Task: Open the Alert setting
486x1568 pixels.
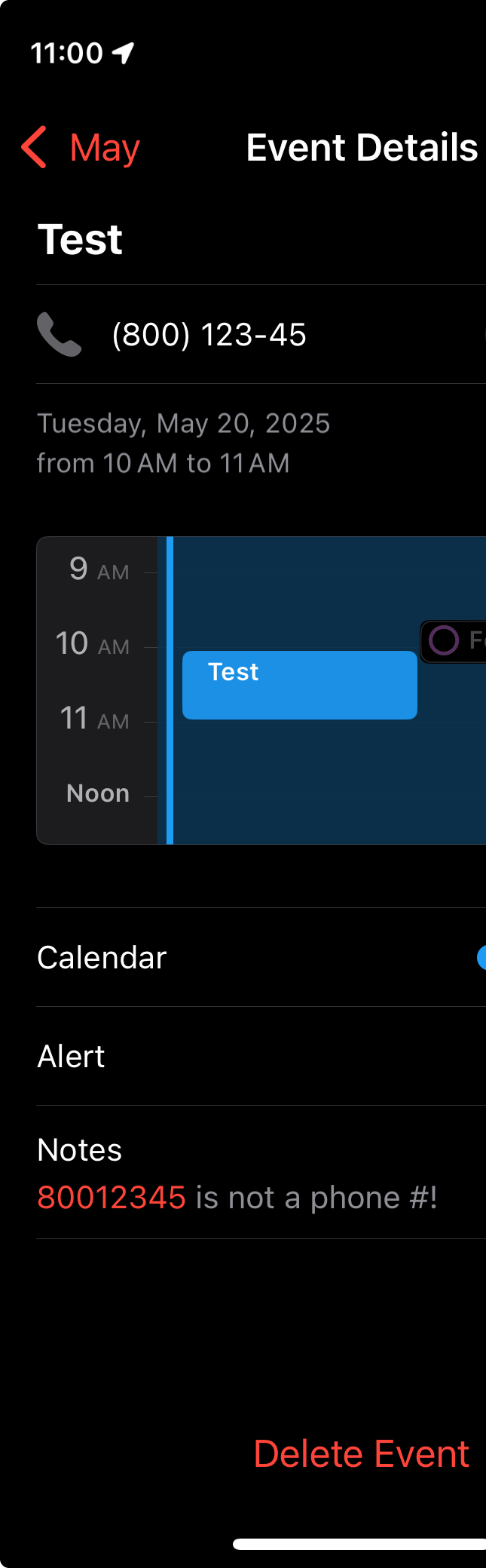Action: tap(256, 1057)
